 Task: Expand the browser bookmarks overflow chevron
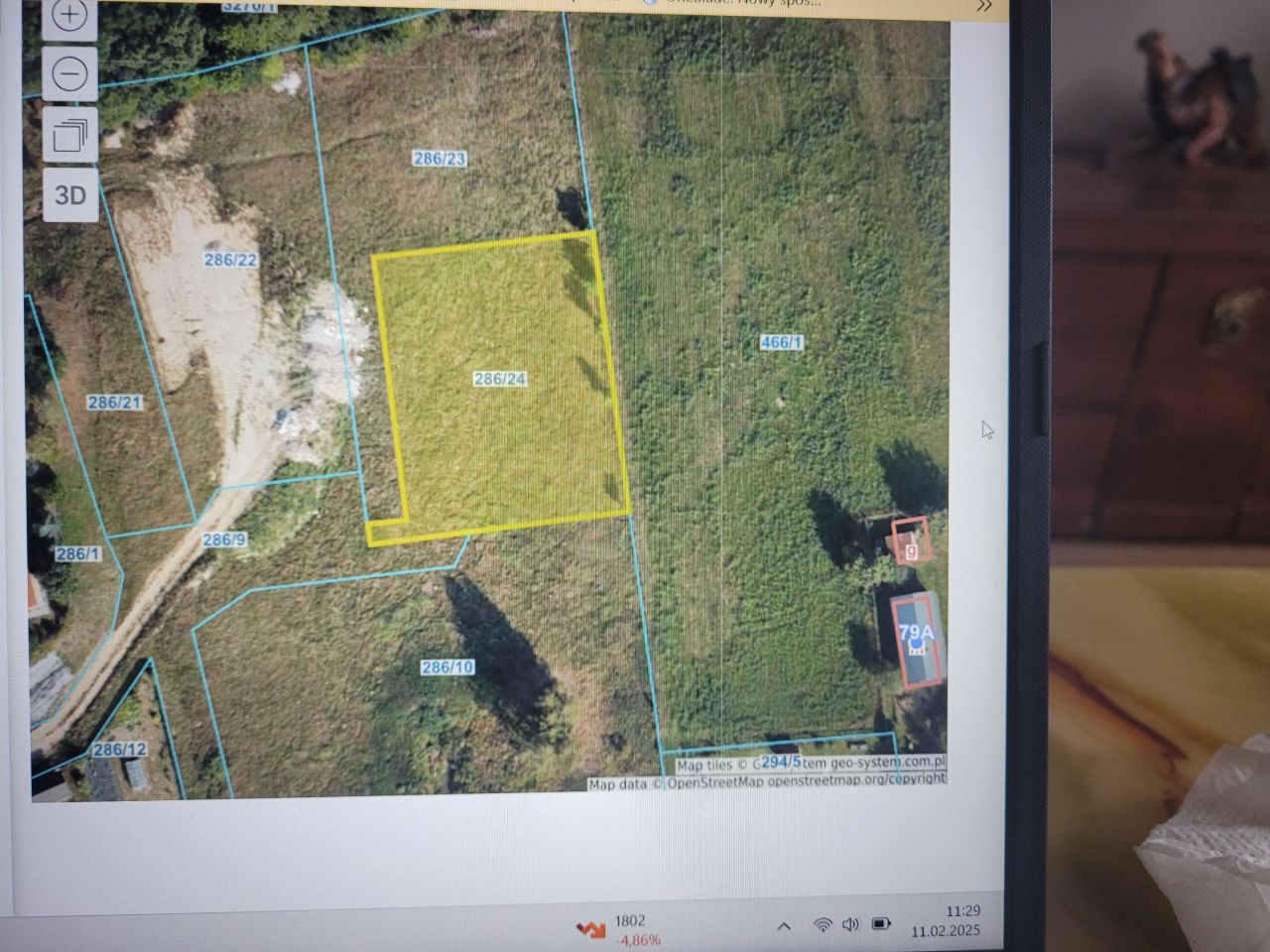tap(984, 5)
